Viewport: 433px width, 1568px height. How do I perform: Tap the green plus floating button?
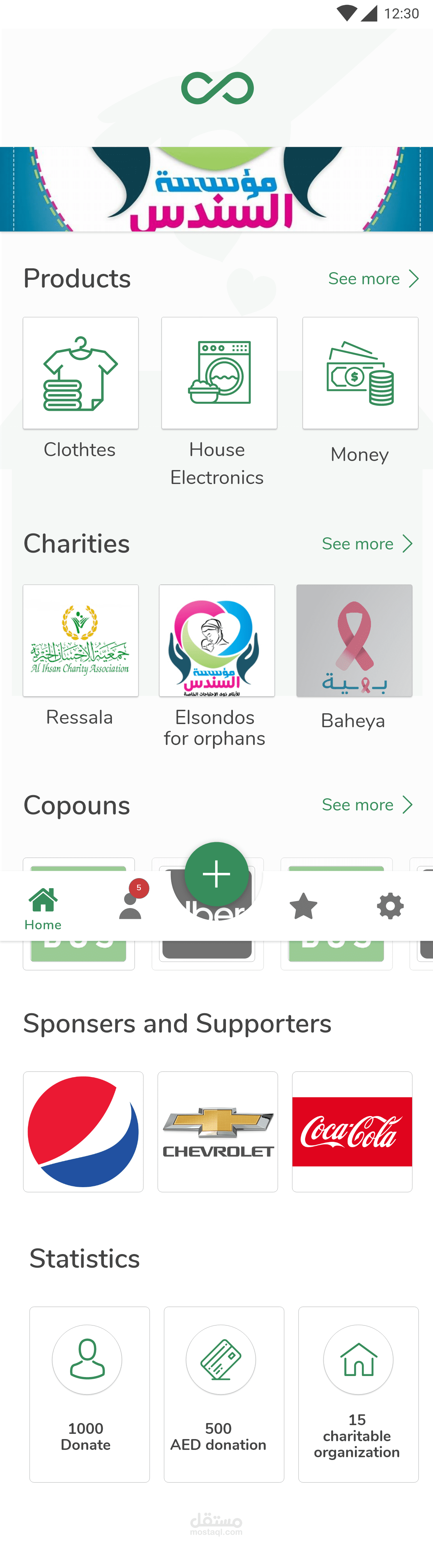click(216, 874)
